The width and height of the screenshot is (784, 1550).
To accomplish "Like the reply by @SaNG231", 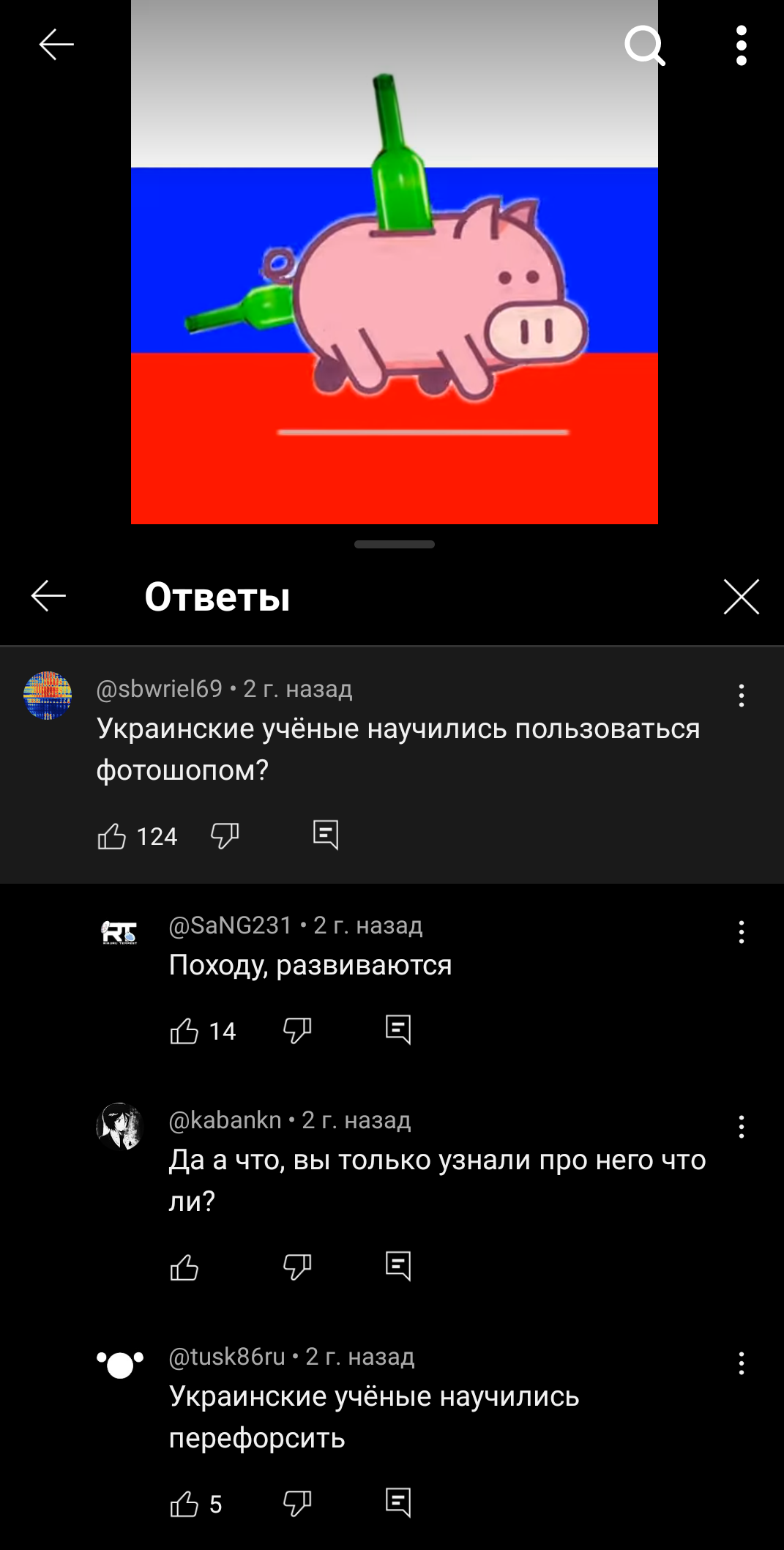I will (184, 1031).
